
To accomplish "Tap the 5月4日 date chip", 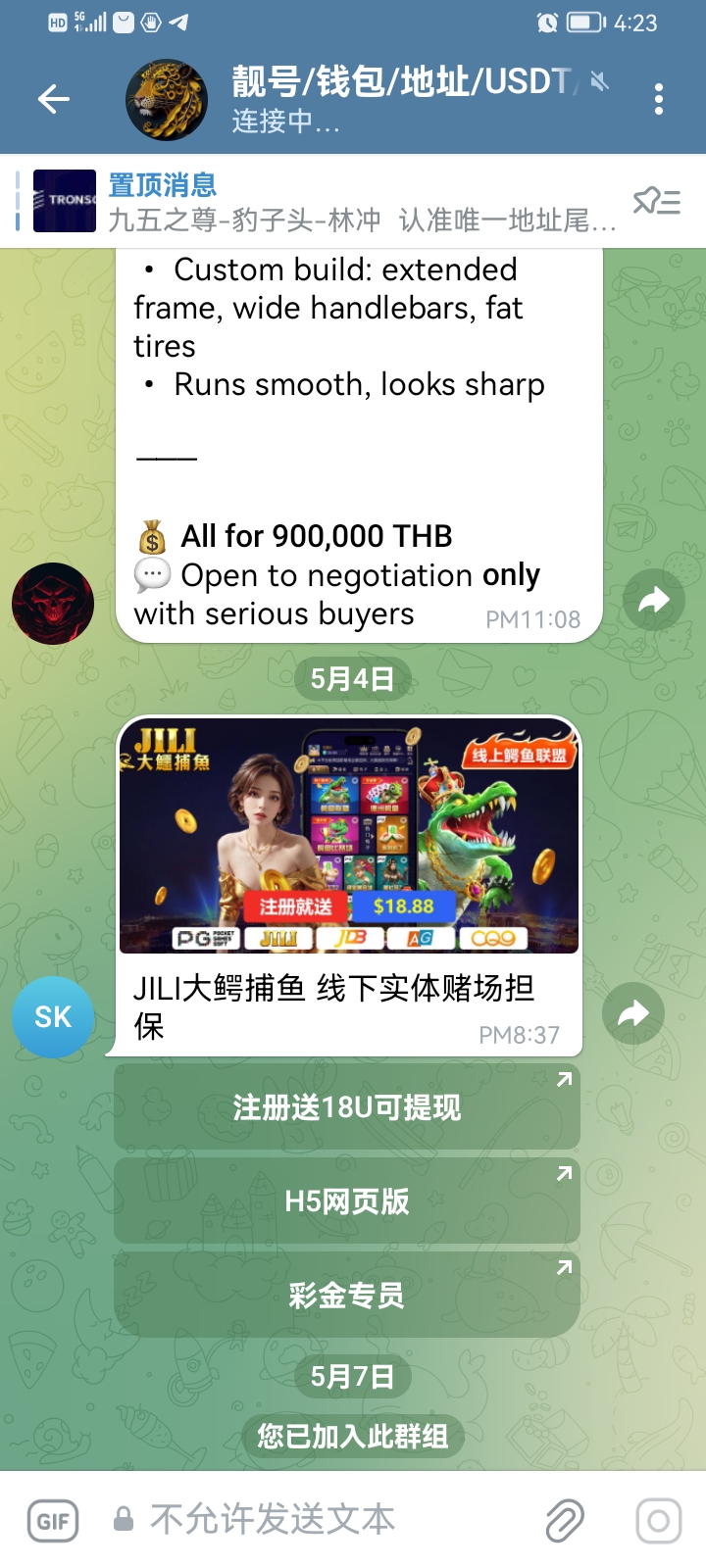I will (x=352, y=679).
